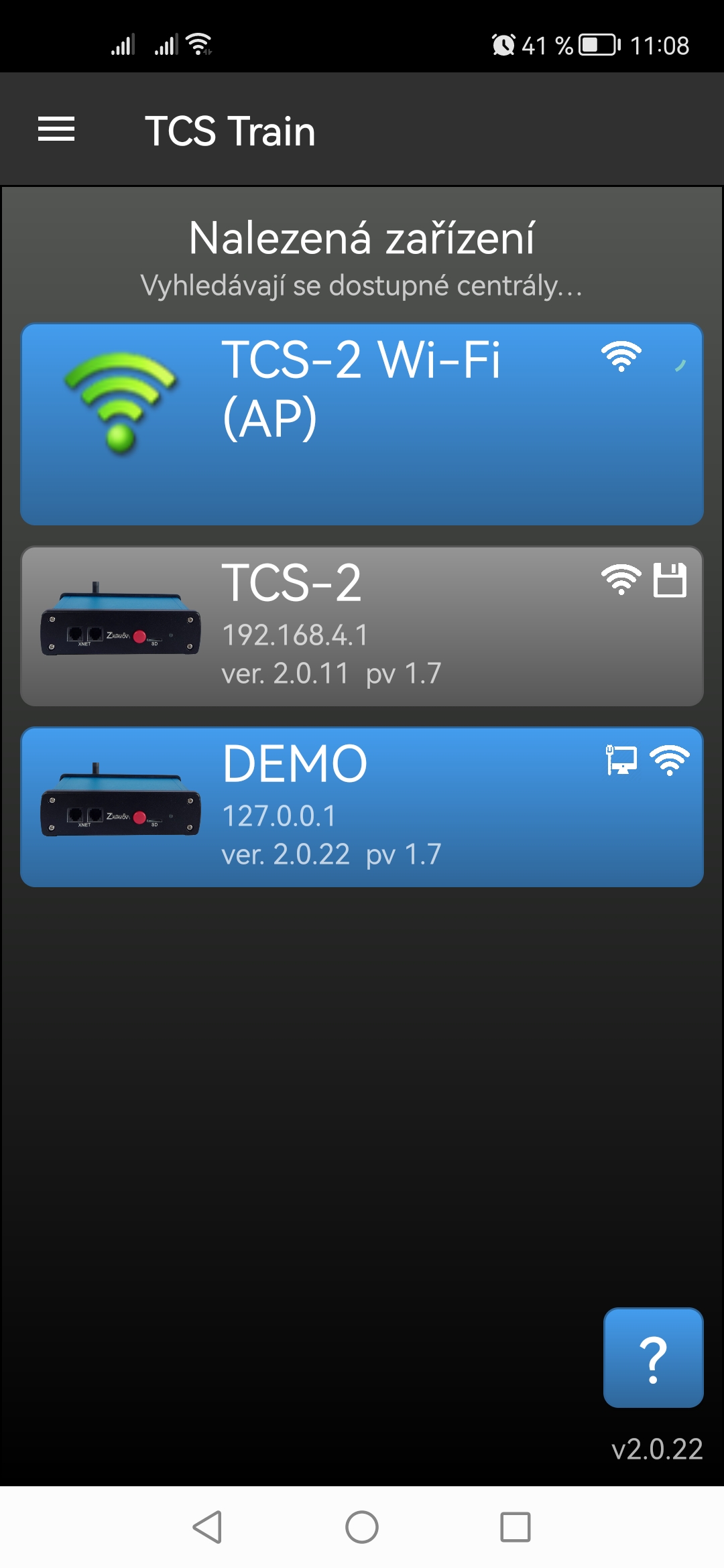This screenshot has width=724, height=1568.
Task: Connect to TCS-2 at 192.168.4.1
Action: click(362, 626)
